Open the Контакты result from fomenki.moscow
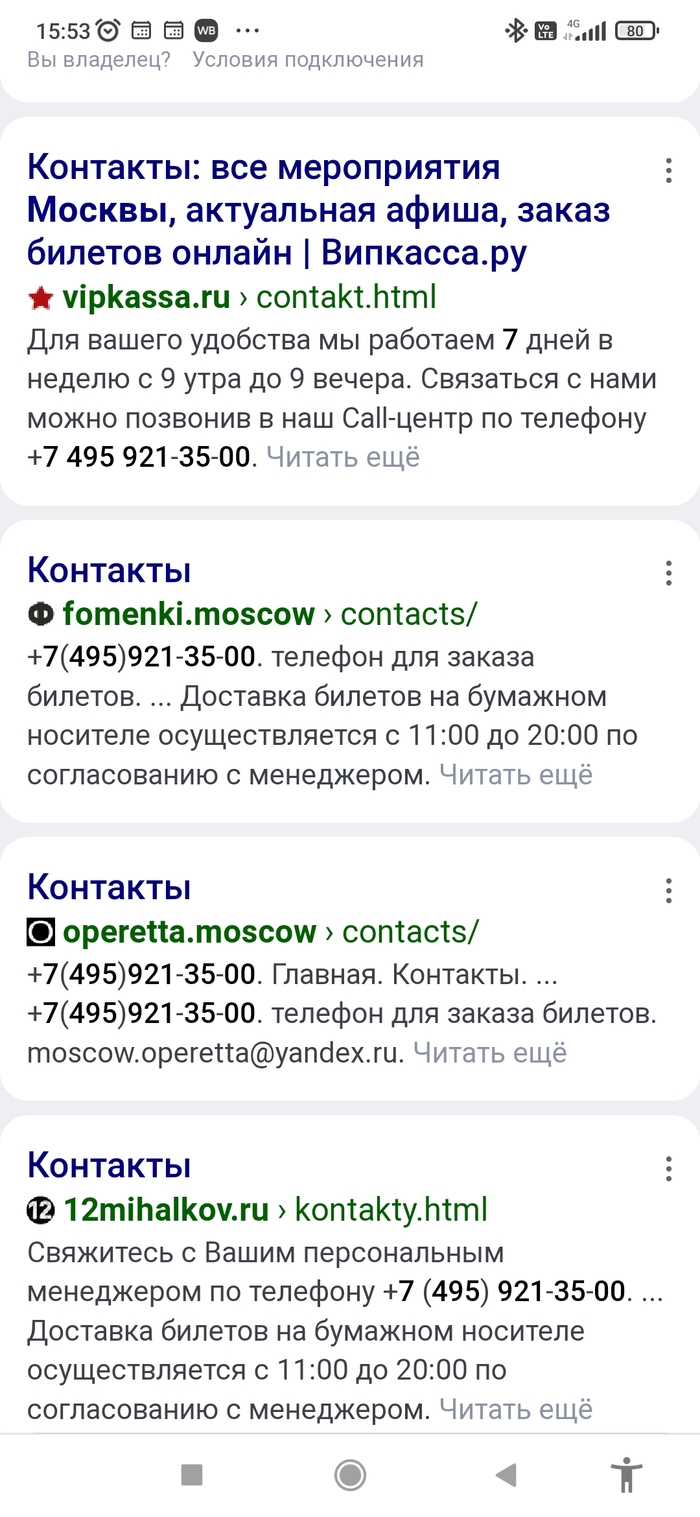 (109, 570)
